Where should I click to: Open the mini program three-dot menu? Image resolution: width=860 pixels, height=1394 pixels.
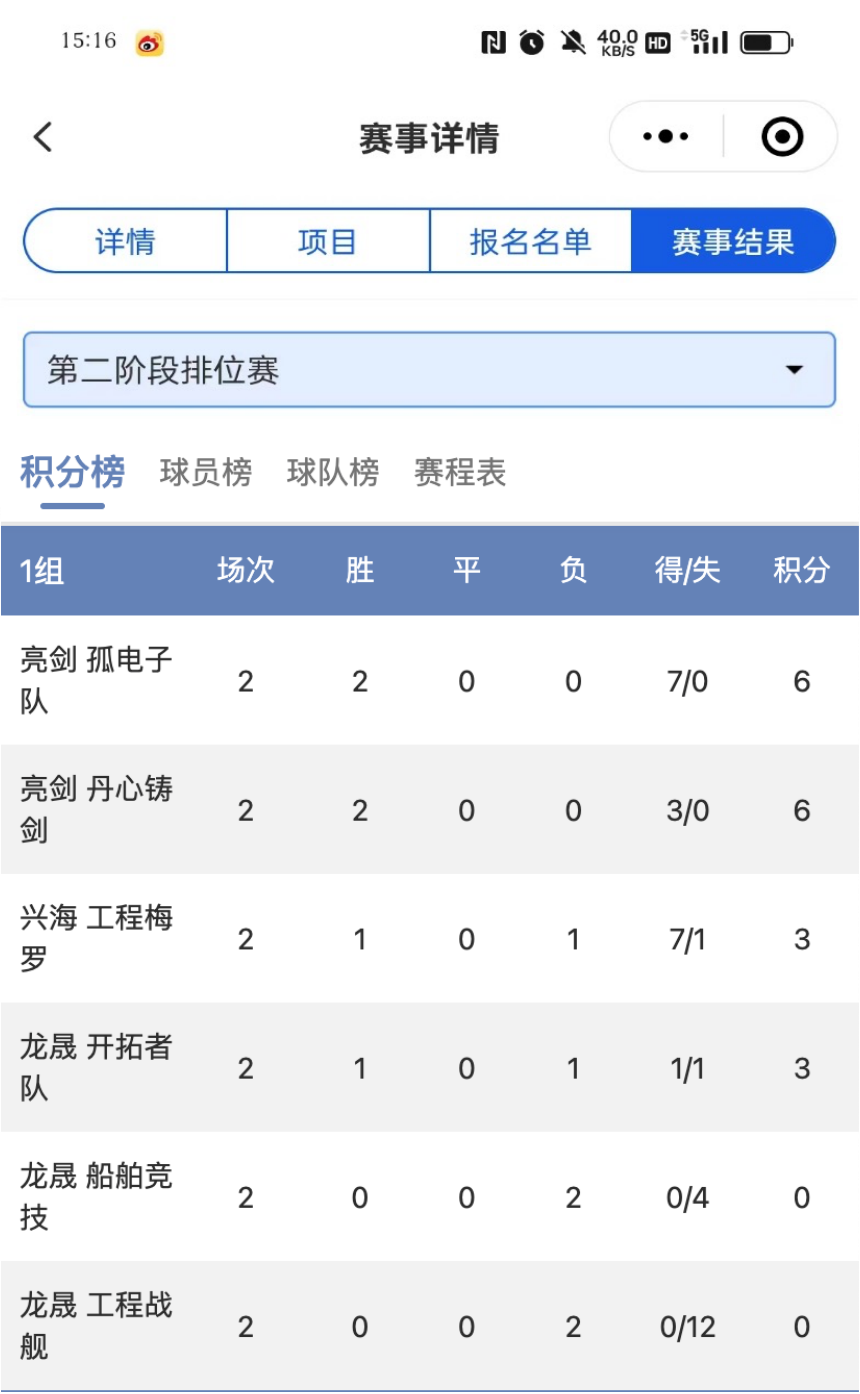pos(666,137)
